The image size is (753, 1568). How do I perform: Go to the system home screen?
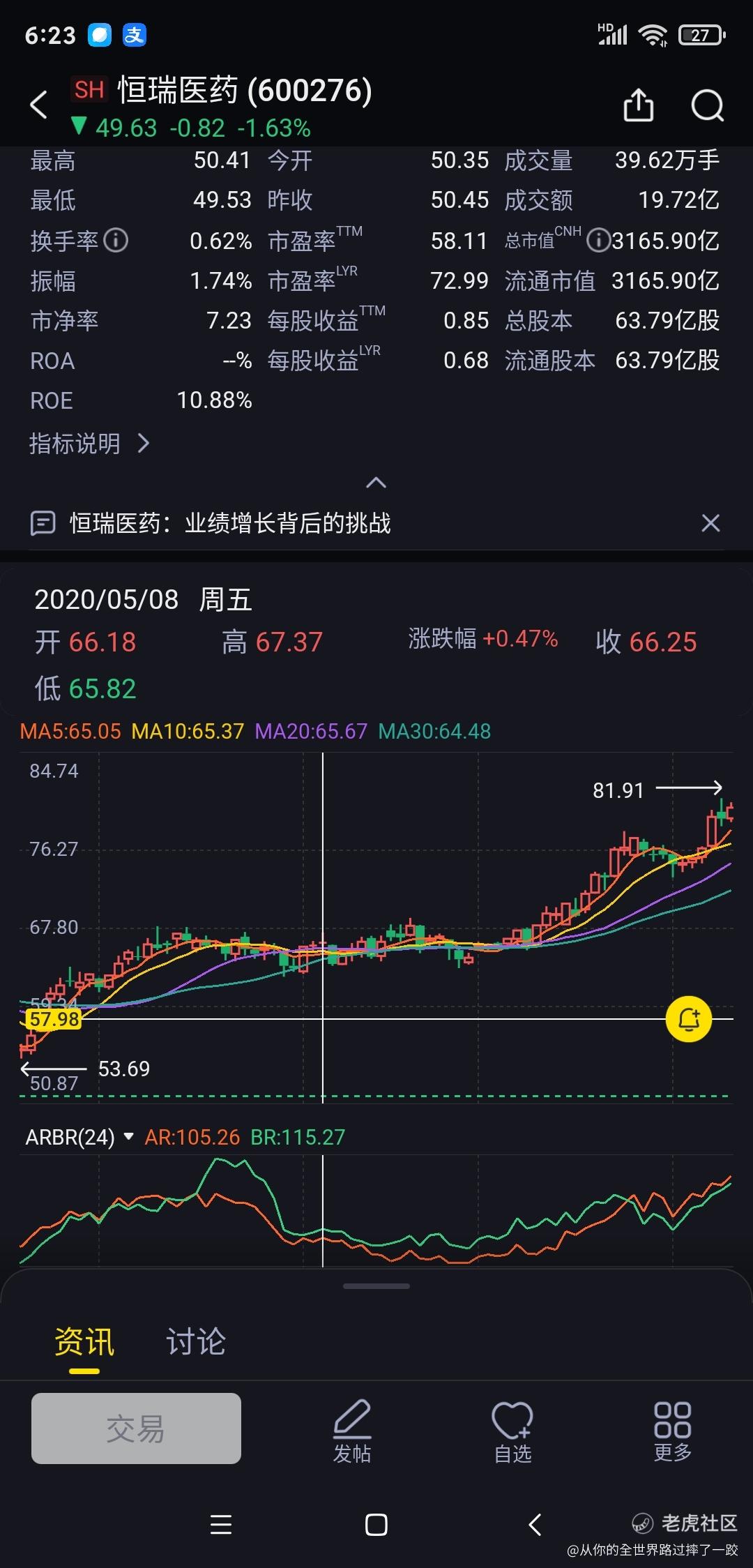coord(376,1525)
